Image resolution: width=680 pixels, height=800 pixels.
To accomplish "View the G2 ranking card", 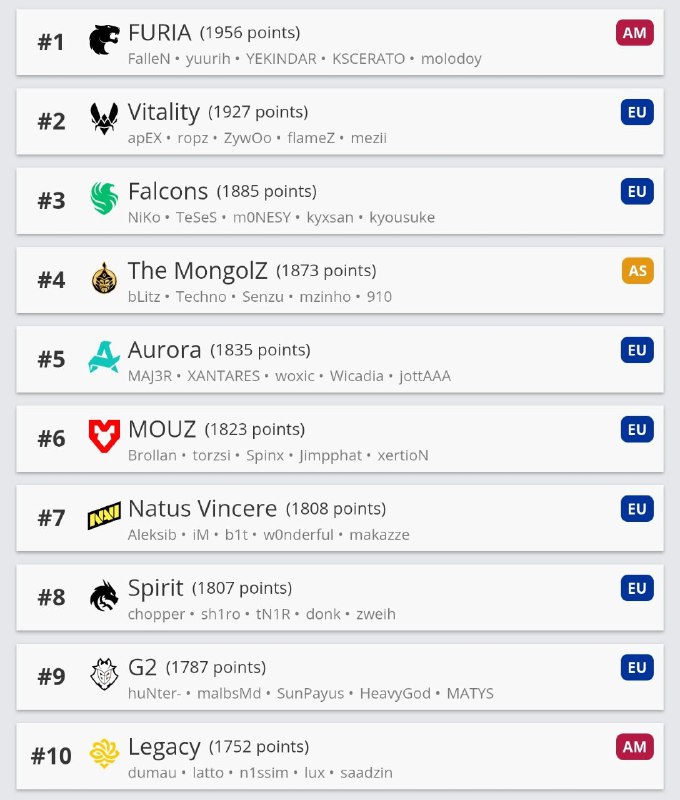I will coord(340,677).
